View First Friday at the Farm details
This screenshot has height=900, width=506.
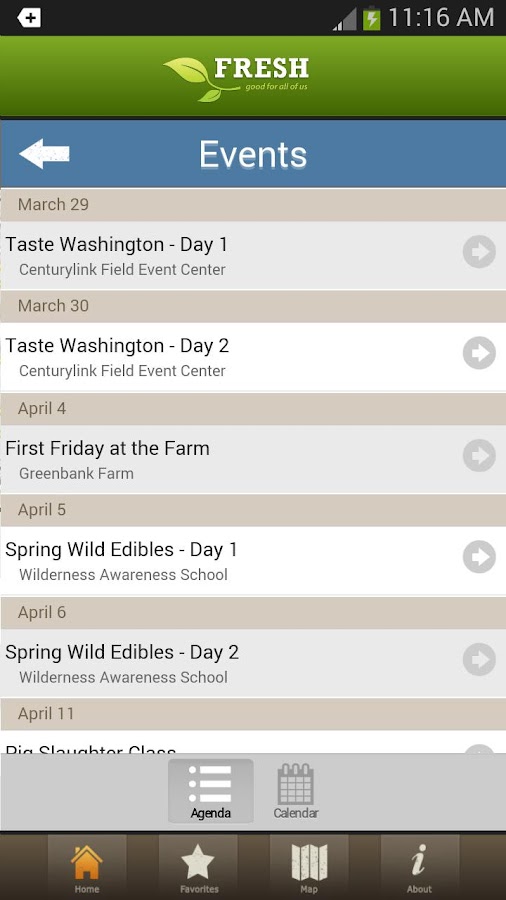coord(253,459)
